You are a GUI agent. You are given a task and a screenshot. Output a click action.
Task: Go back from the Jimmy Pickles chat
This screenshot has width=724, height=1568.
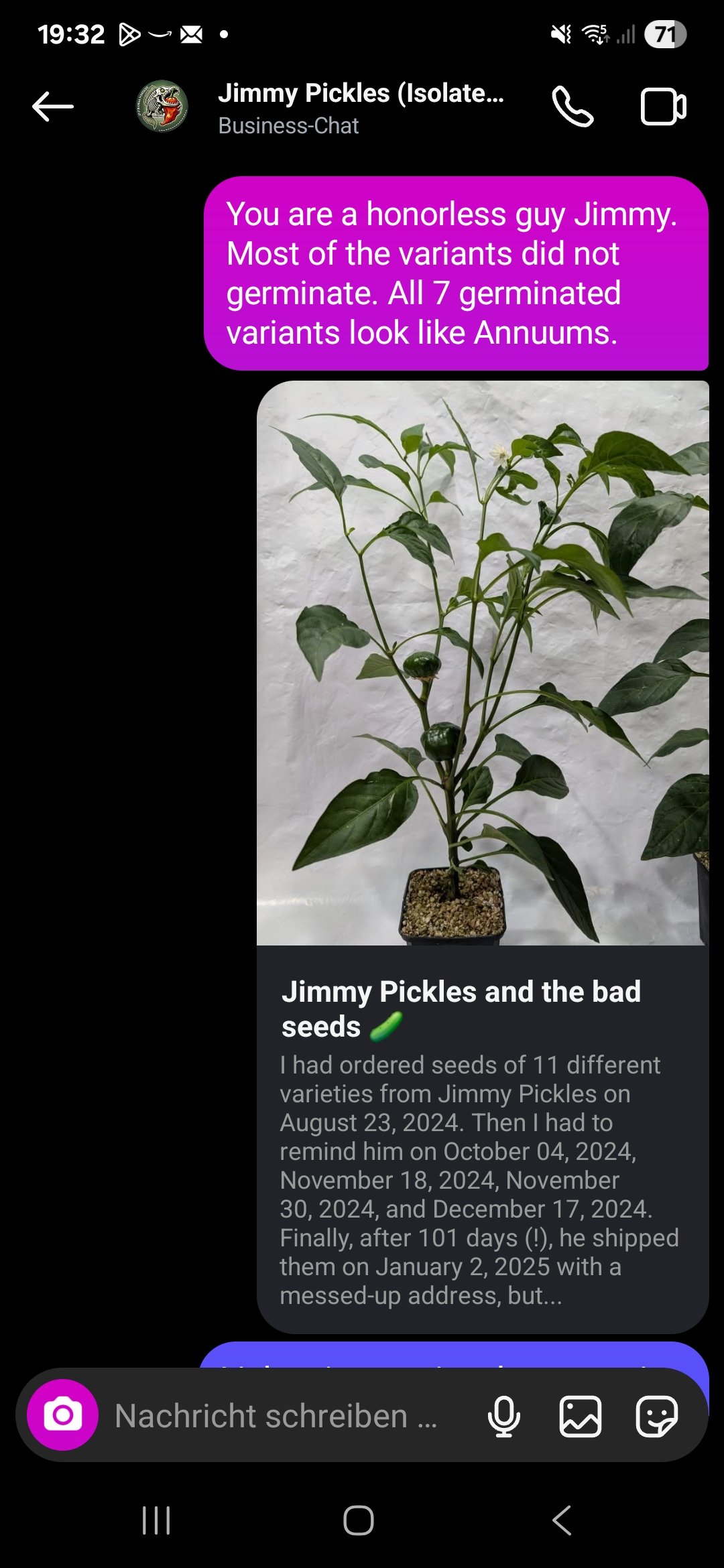[52, 107]
